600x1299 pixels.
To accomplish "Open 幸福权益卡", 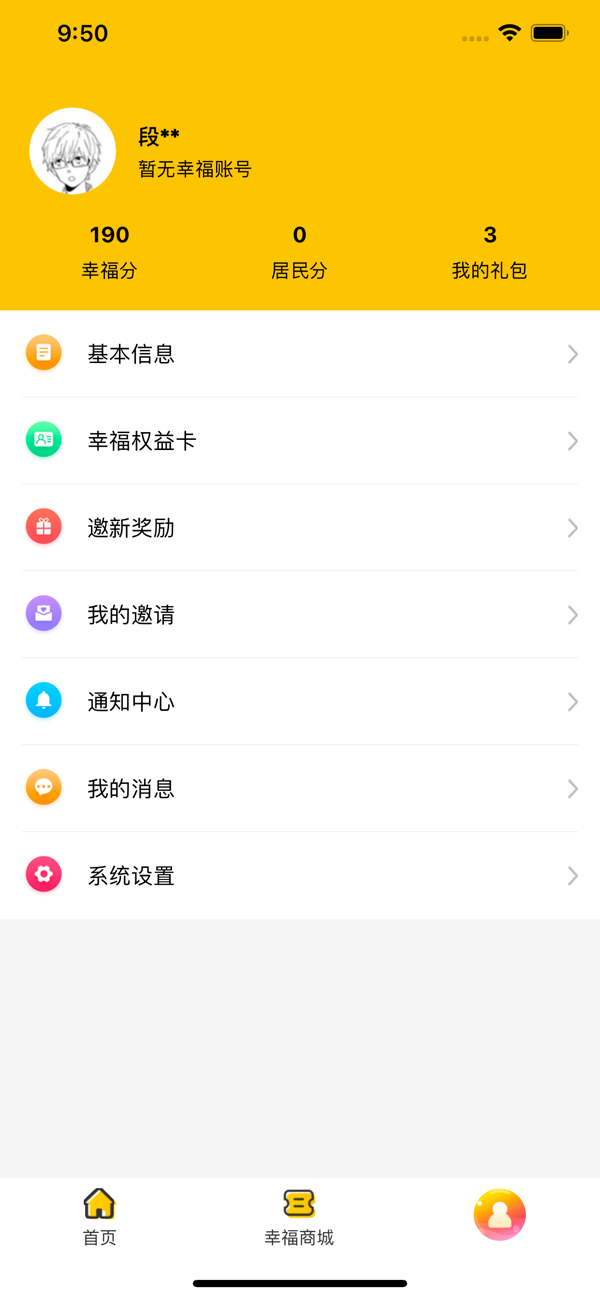I will coord(300,441).
